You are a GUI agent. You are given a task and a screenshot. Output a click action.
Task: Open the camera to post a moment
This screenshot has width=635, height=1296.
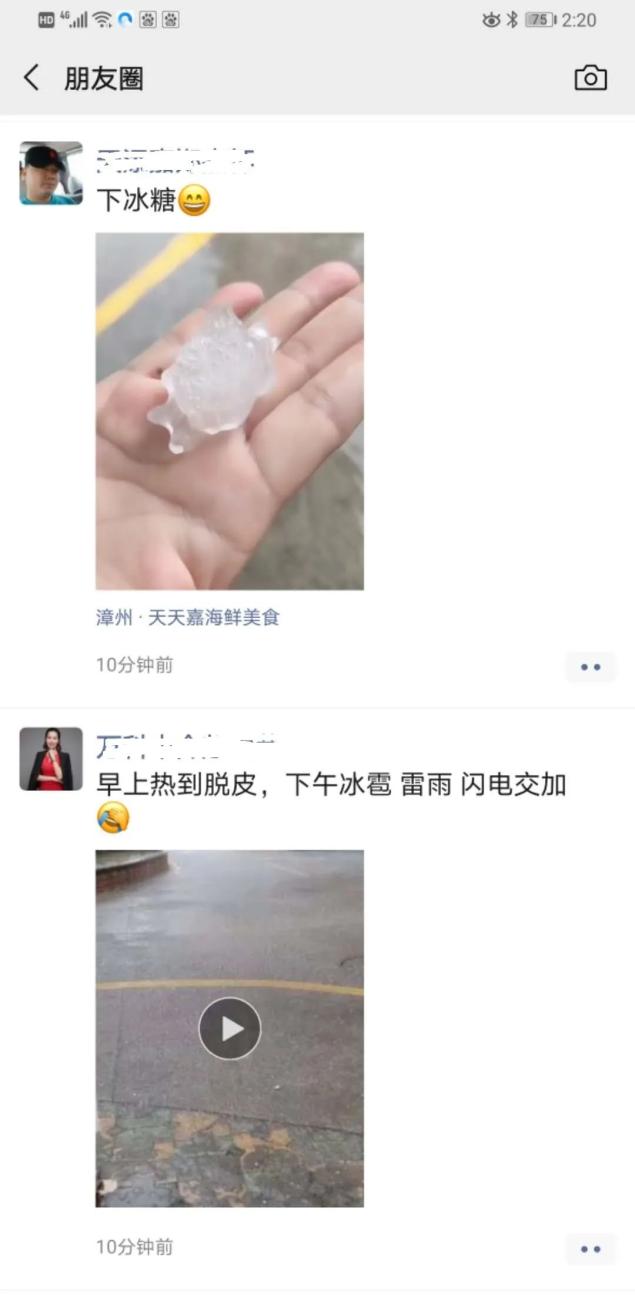pos(590,78)
